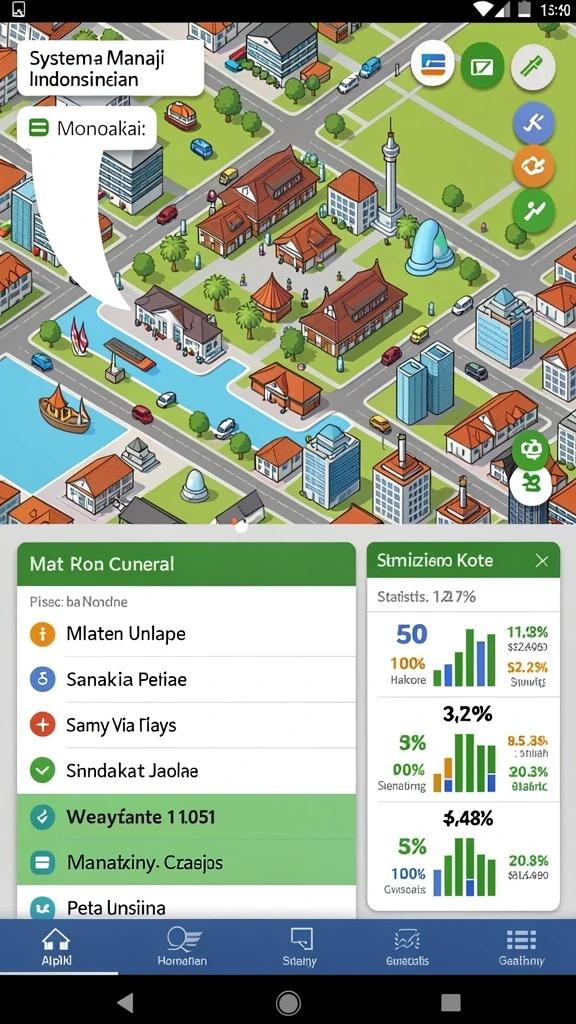Select the Manatkiny. Crasjos row

186,862
